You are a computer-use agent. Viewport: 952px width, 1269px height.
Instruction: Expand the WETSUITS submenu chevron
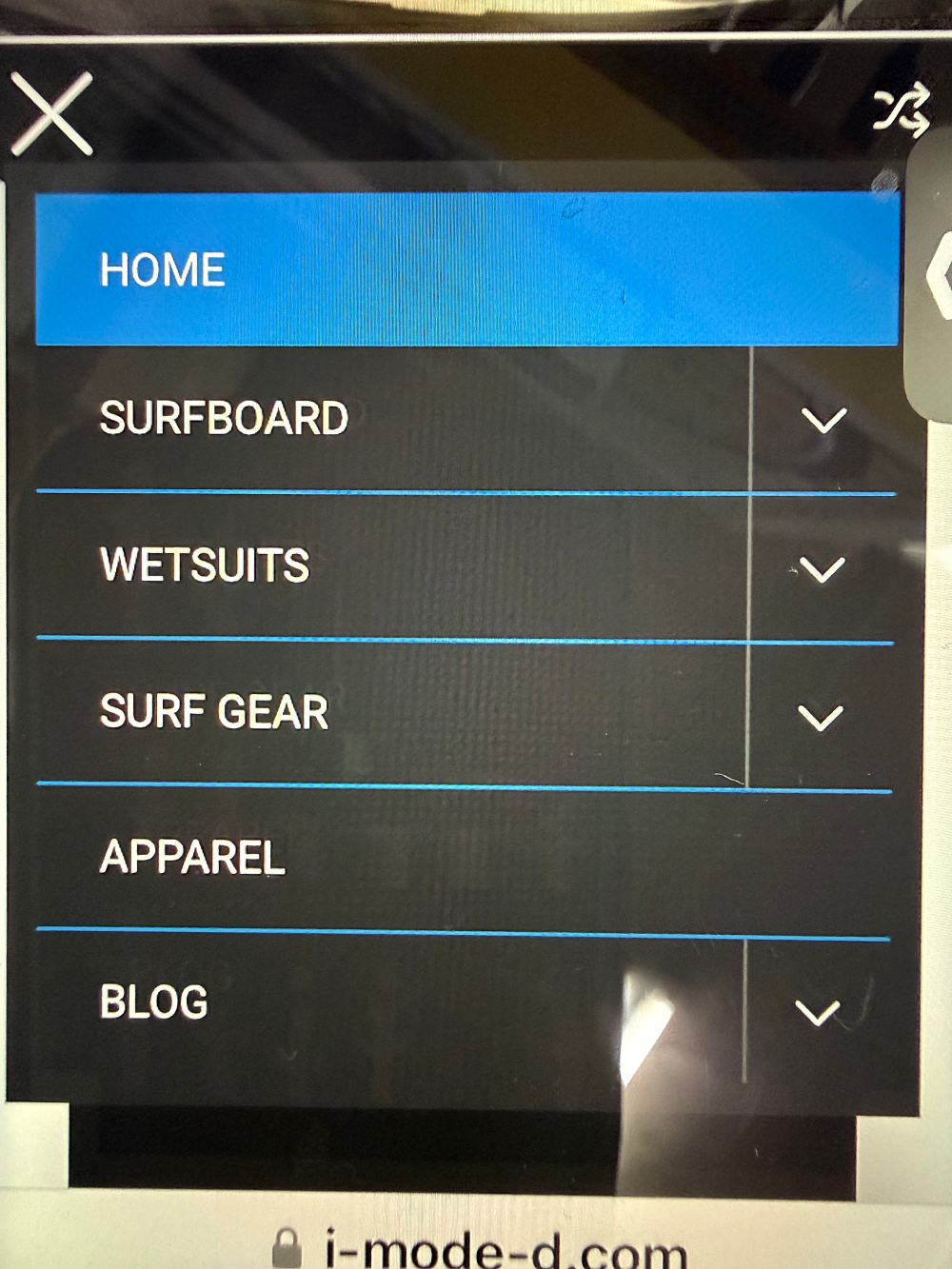822,568
